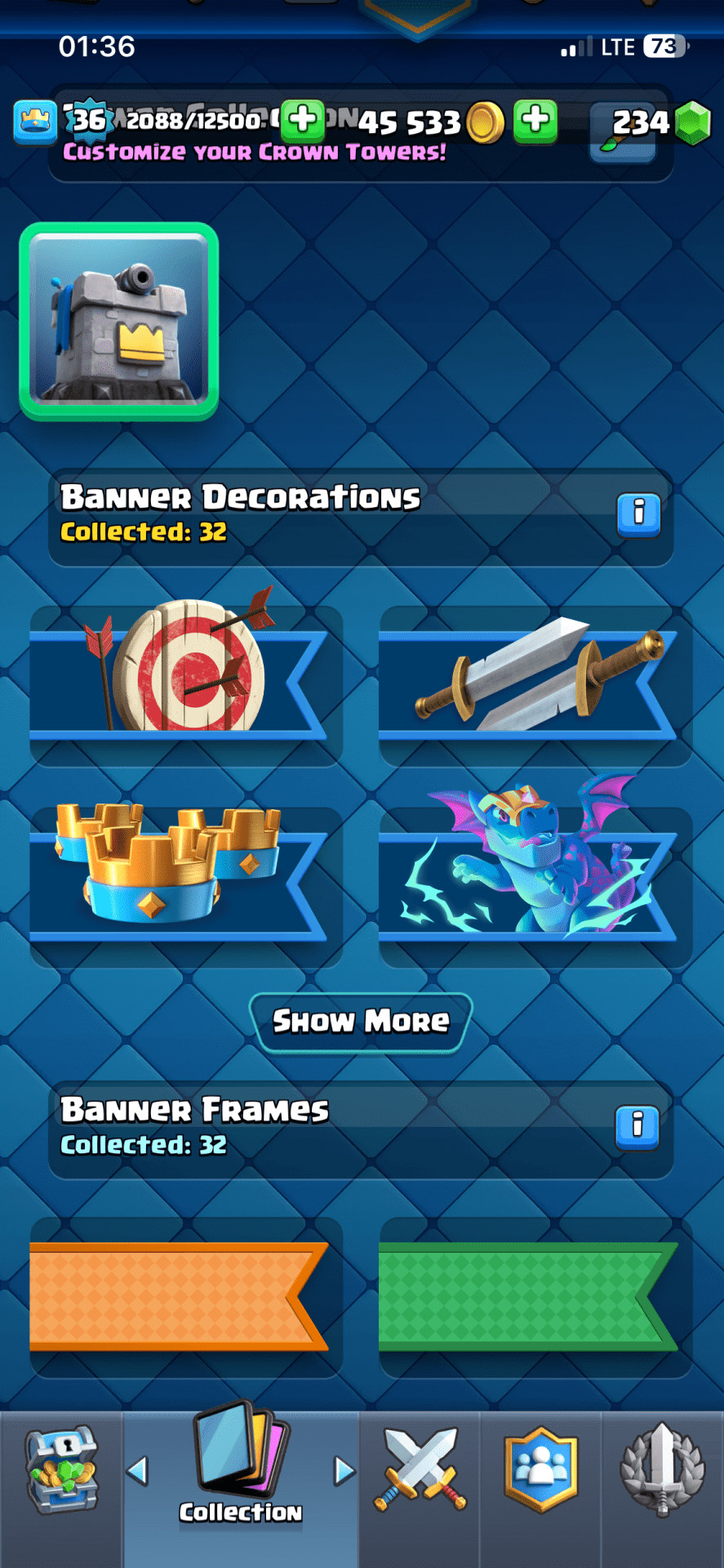This screenshot has height=1568, width=724.
Task: Open the Events sword laurel tab
Action: click(662, 1470)
